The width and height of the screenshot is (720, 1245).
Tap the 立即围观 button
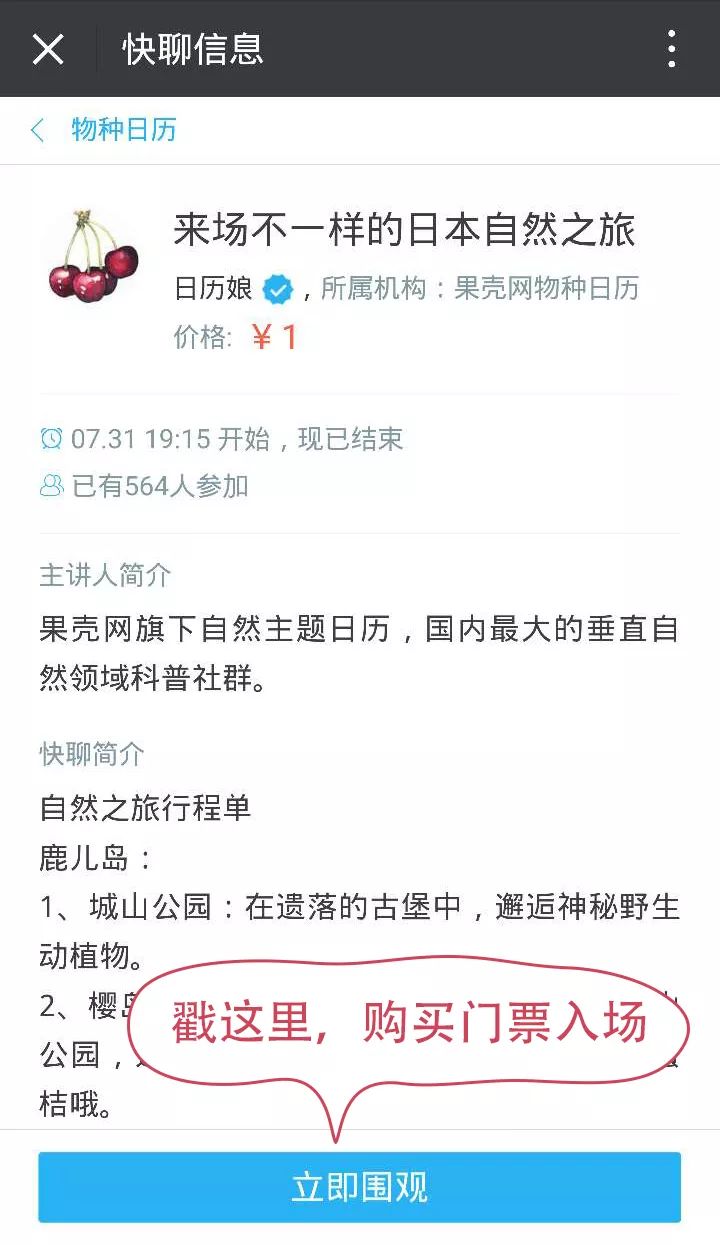coord(359,1187)
